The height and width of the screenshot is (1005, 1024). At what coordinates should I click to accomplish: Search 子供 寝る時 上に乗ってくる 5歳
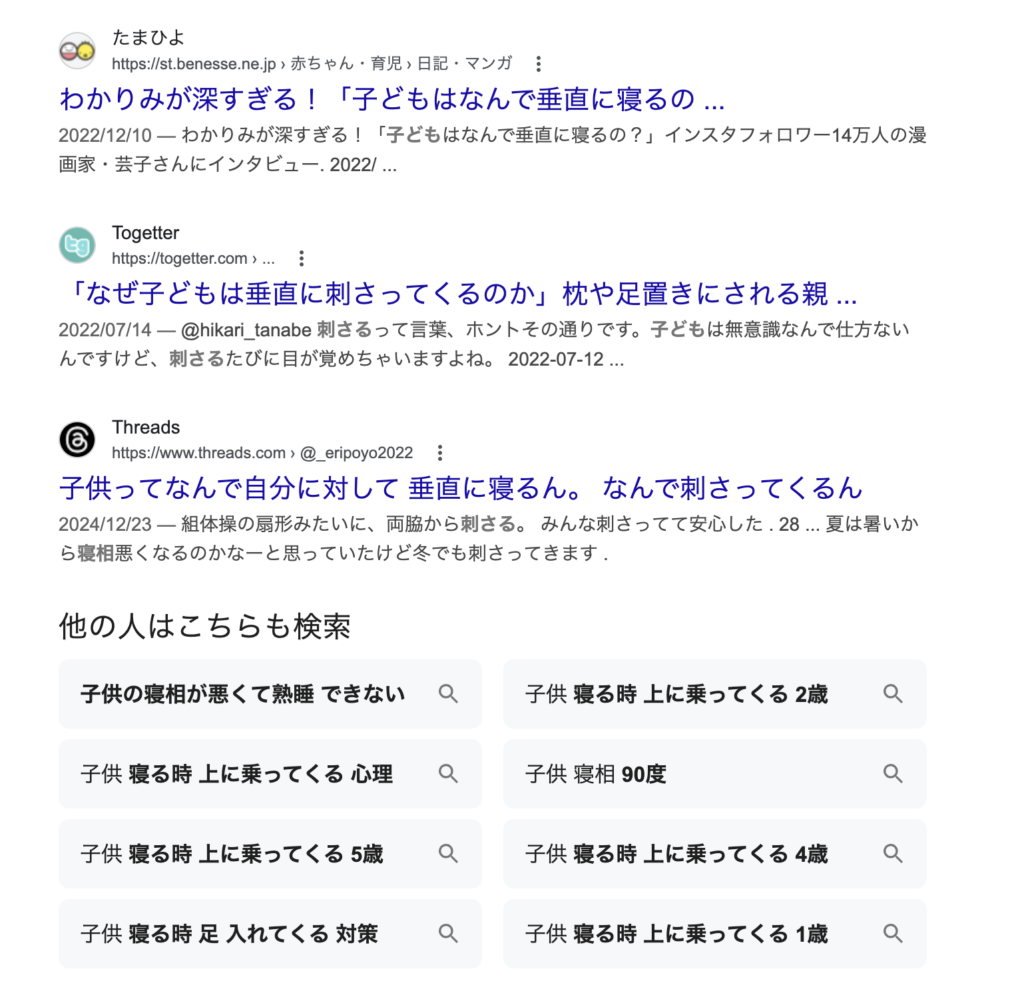pyautogui.click(x=270, y=854)
